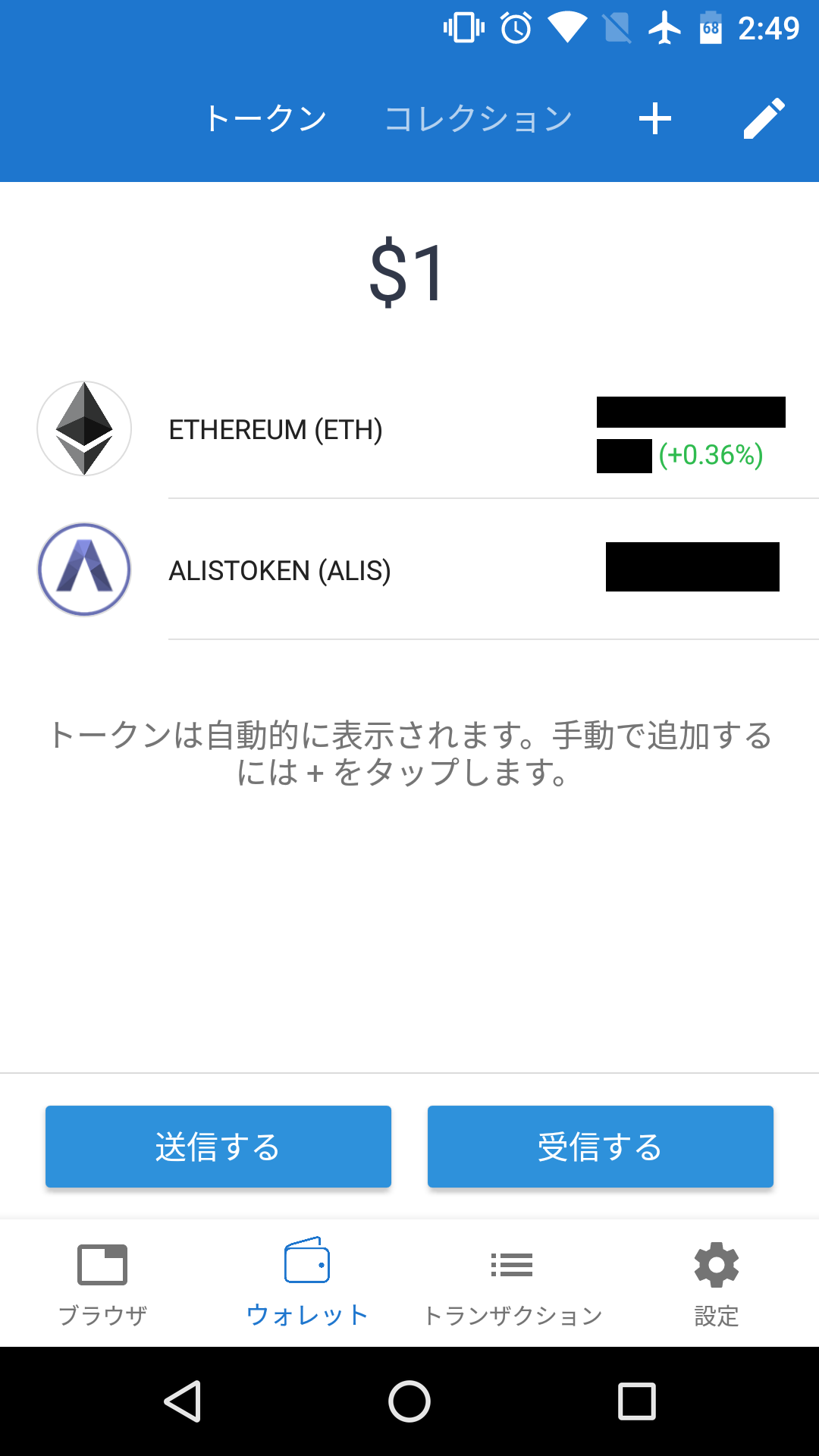Add a new token with plus icon

point(655,119)
